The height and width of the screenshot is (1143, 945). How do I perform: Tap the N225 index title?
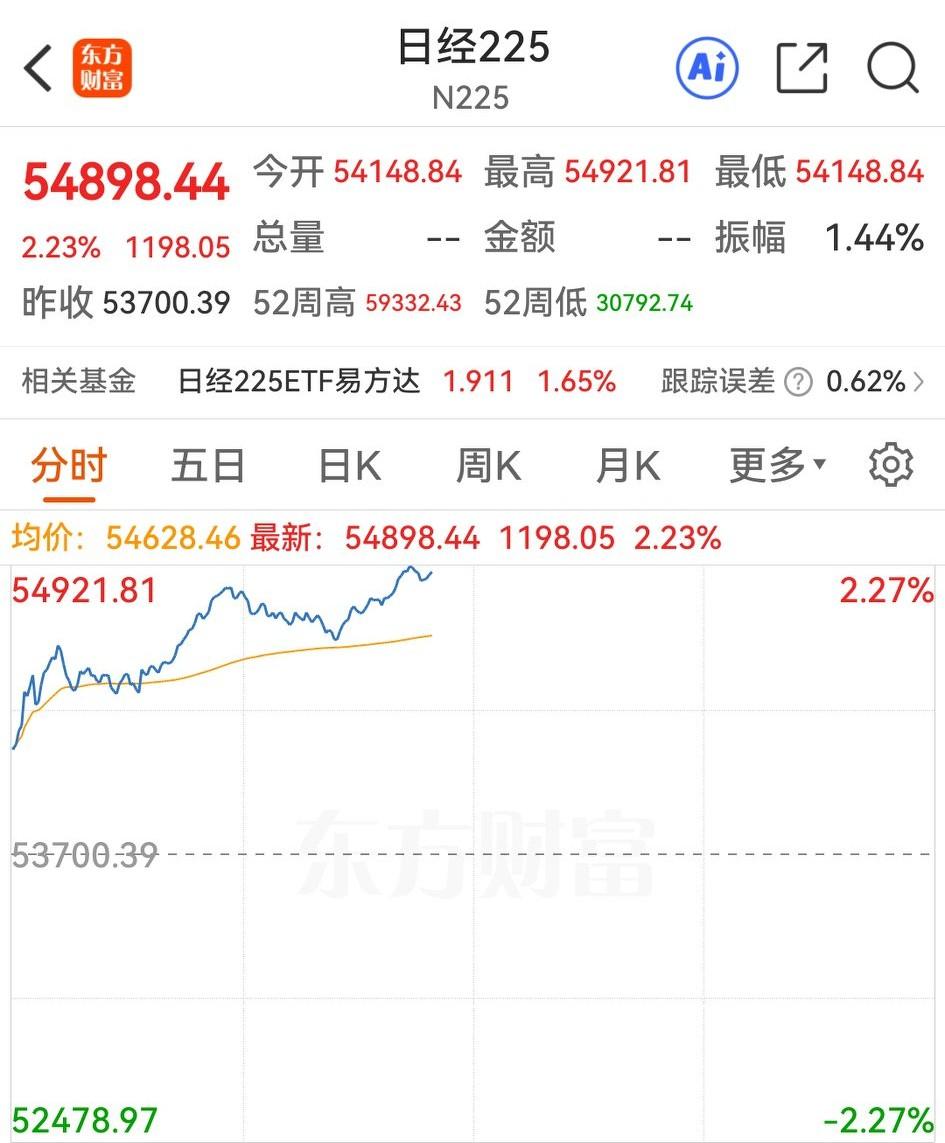click(x=470, y=98)
